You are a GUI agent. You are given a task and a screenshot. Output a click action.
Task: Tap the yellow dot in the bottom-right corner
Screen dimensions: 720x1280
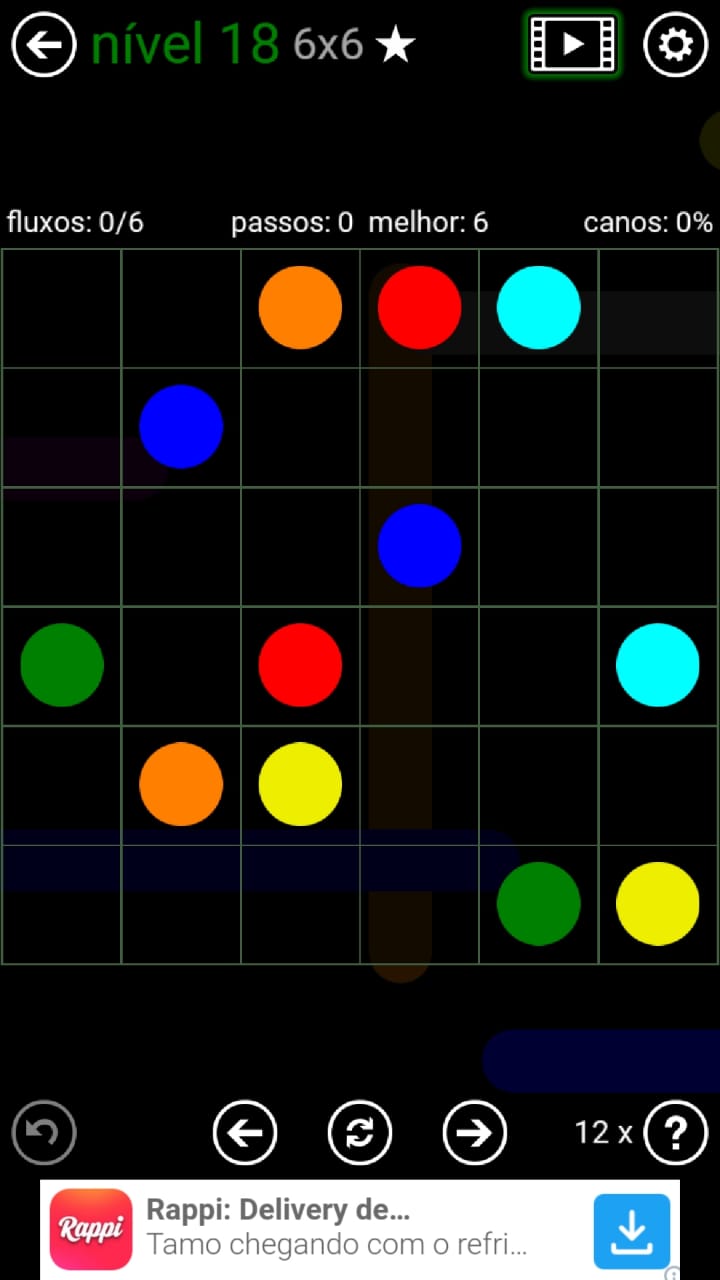click(x=657, y=903)
